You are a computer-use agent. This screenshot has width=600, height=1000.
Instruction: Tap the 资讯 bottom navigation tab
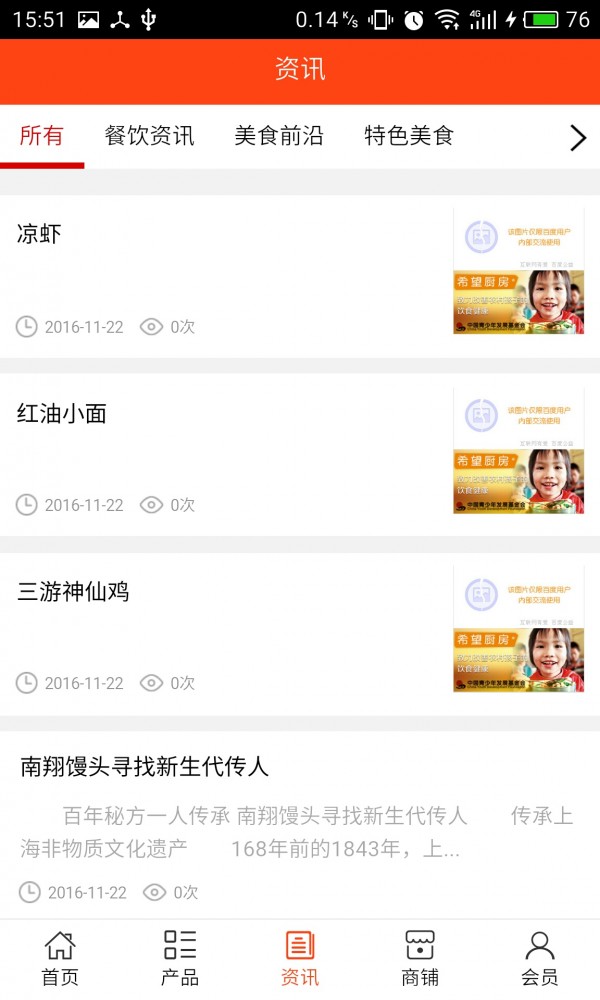click(x=300, y=958)
